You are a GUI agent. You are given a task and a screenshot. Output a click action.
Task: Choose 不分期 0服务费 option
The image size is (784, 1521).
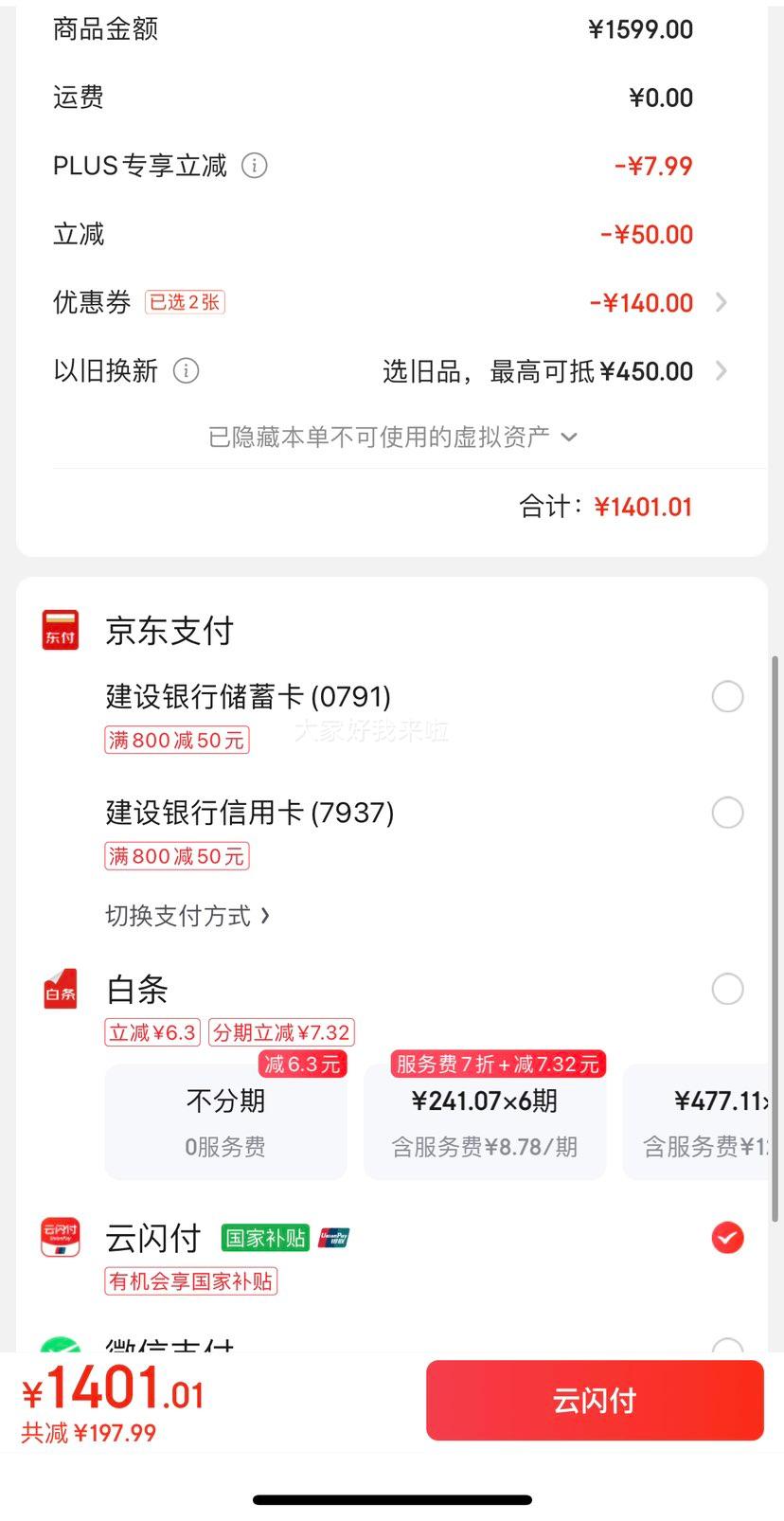pos(225,1122)
